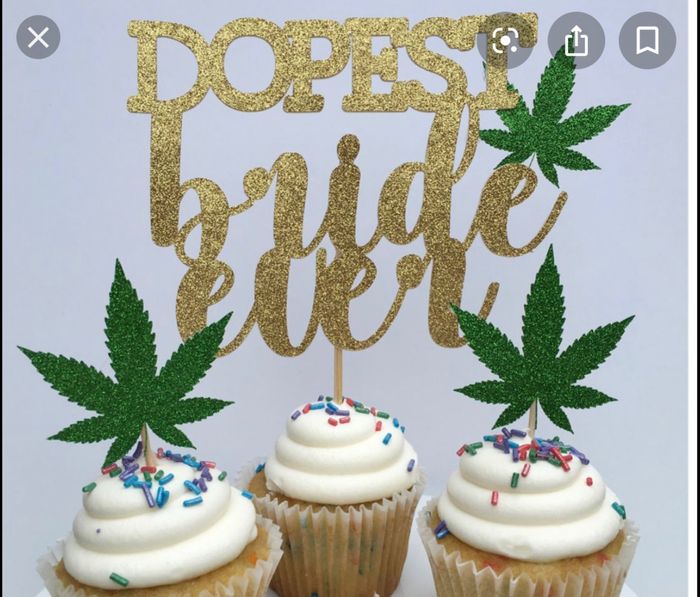Share this cupcake topper image

pos(576,40)
